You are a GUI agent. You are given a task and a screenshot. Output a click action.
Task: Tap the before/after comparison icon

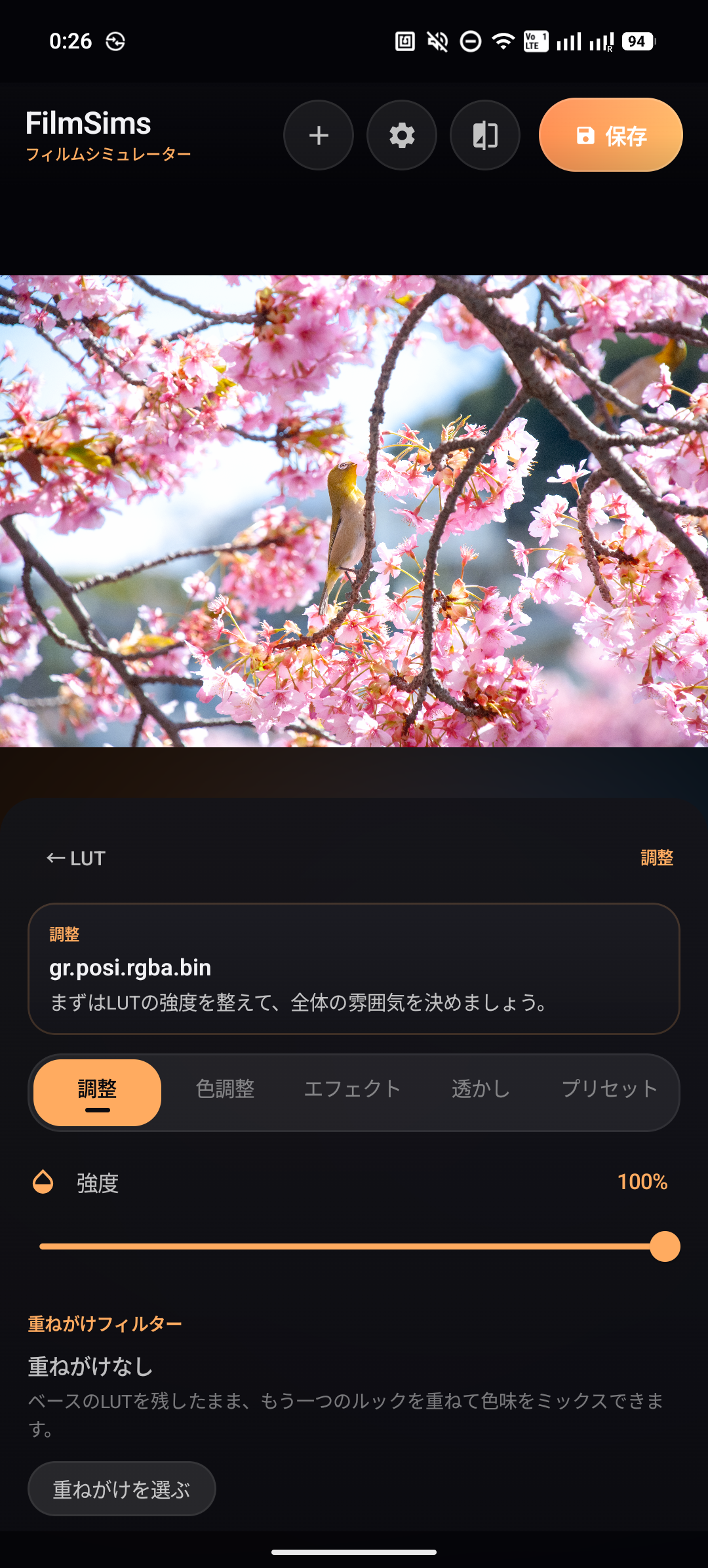pos(484,134)
